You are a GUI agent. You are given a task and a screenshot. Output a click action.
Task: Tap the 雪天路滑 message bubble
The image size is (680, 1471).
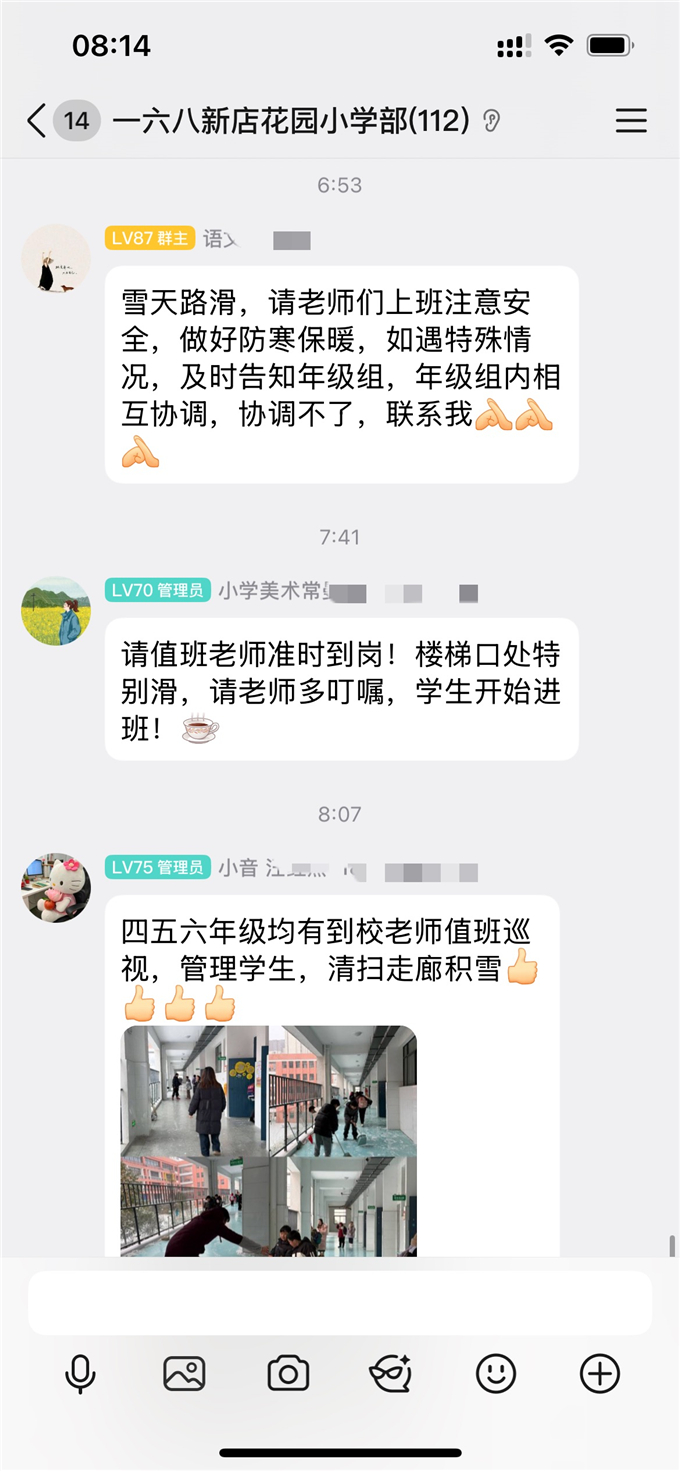coord(341,374)
